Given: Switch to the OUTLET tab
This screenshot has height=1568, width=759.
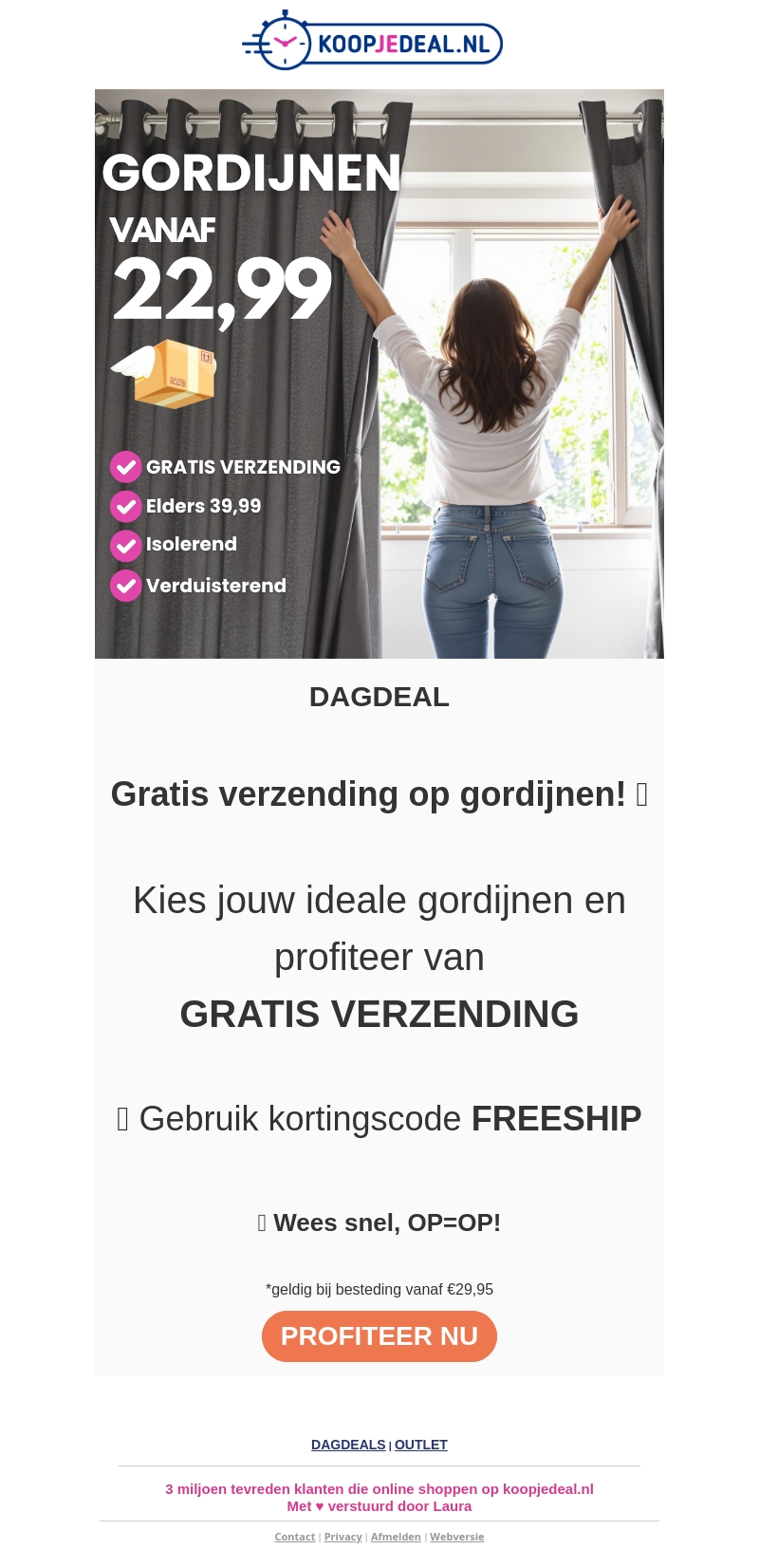Looking at the screenshot, I should click(x=420, y=1445).
